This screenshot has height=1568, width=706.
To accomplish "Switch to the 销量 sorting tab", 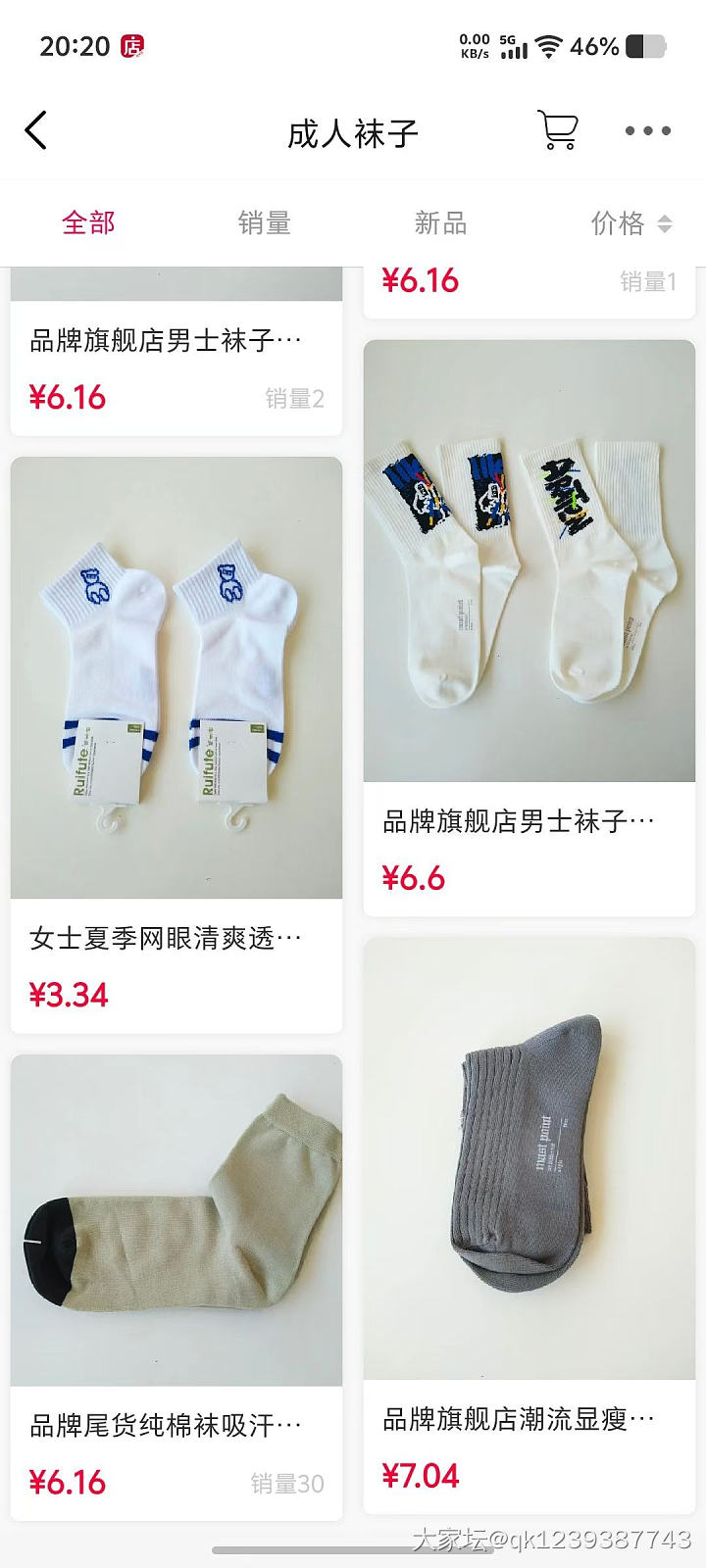I will click(265, 223).
